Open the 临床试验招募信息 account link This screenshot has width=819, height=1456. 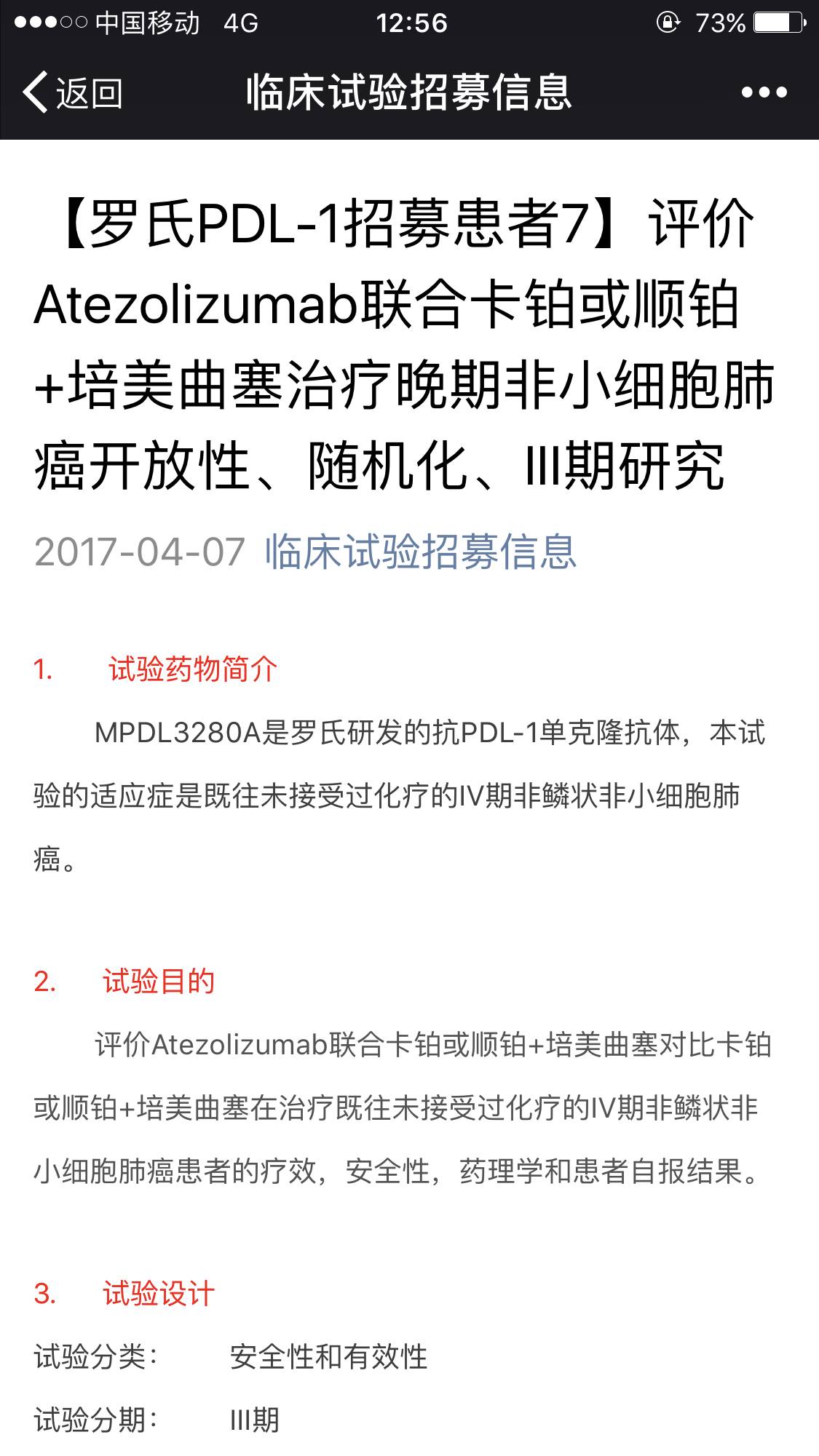(x=421, y=552)
